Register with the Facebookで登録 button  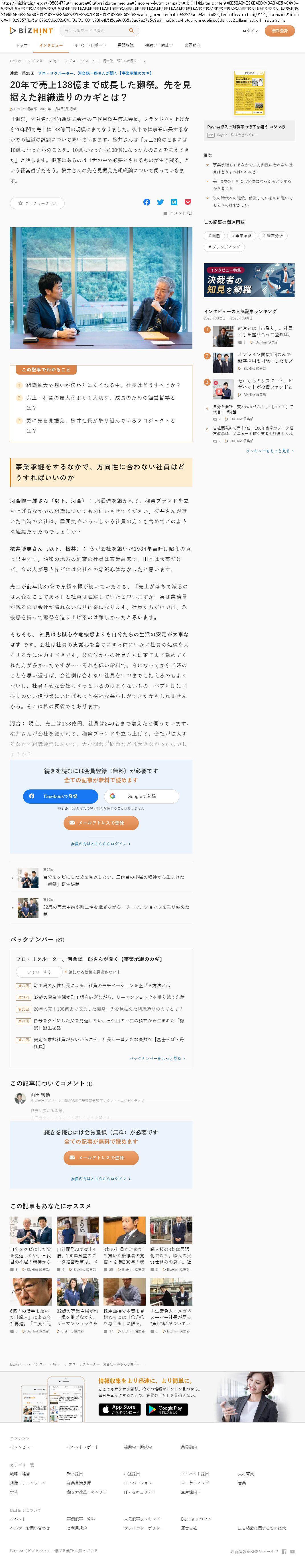(x=60, y=796)
